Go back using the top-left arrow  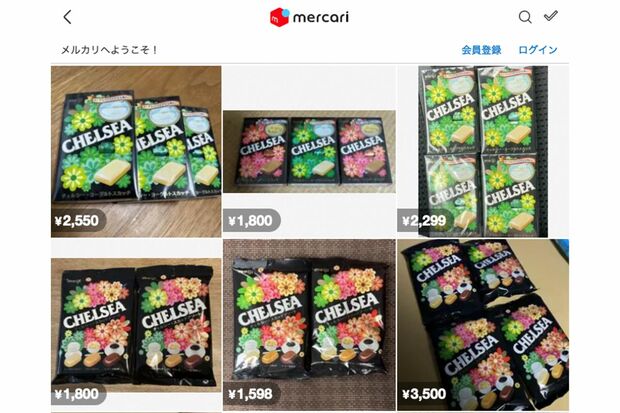point(67,17)
